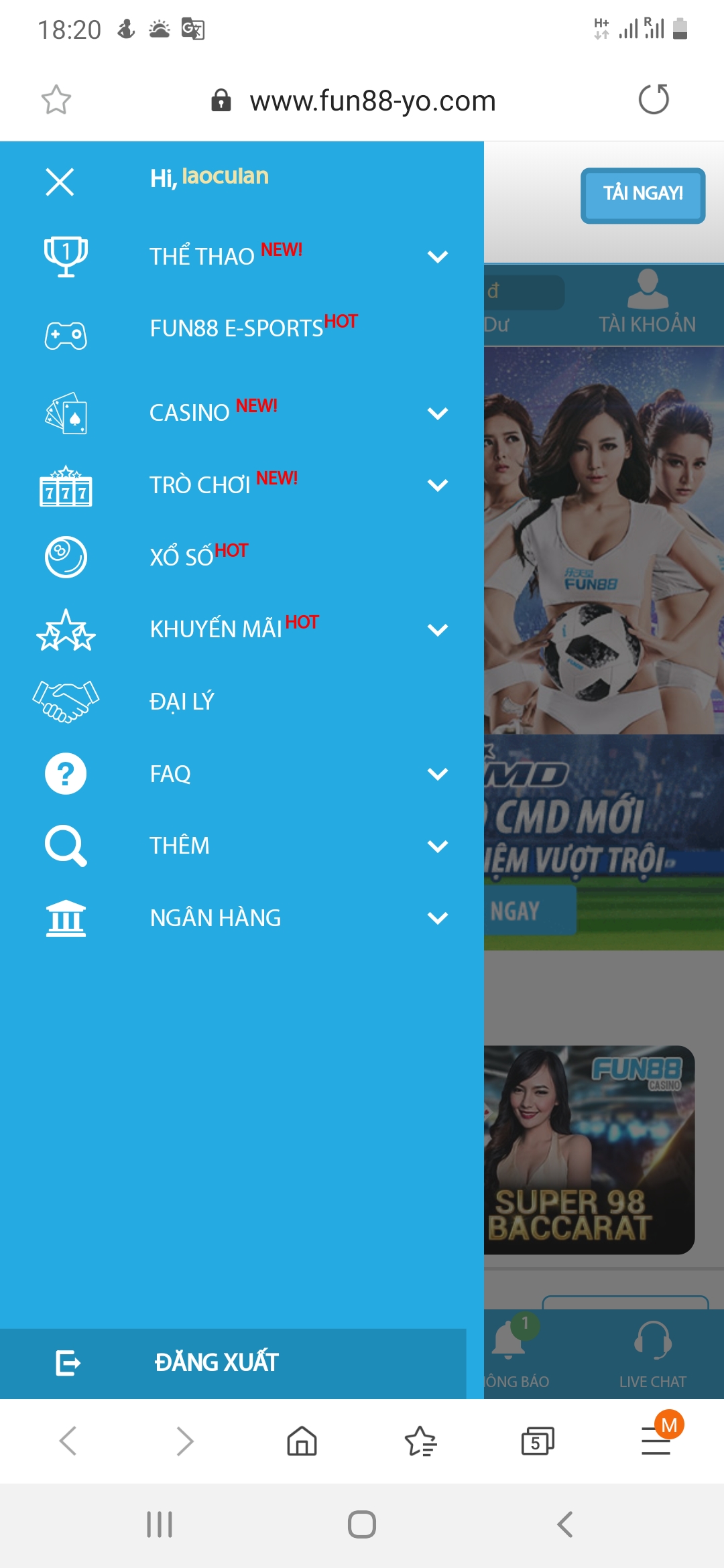724x1568 pixels.
Task: Reload the page
Action: coord(654,100)
